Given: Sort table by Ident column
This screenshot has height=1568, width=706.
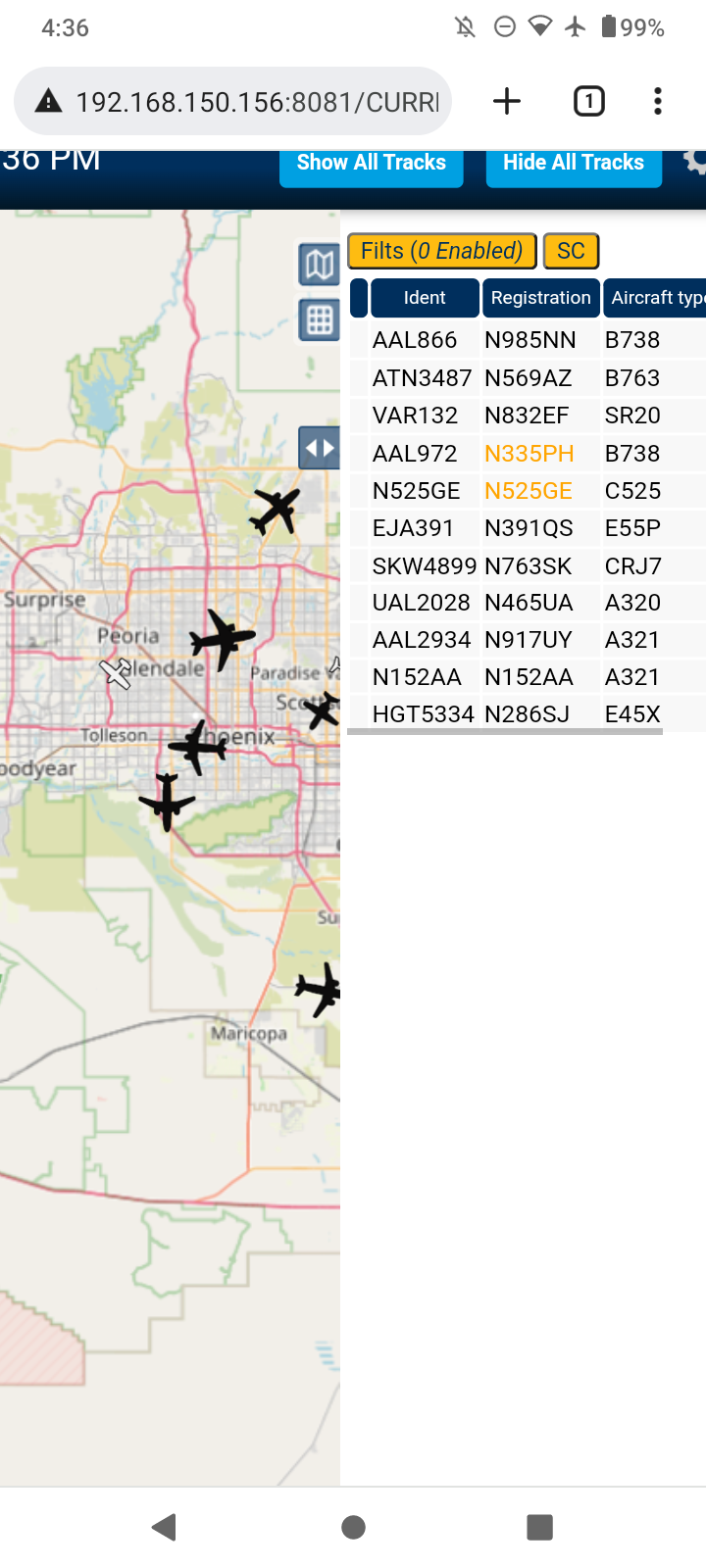Looking at the screenshot, I should (x=425, y=298).
